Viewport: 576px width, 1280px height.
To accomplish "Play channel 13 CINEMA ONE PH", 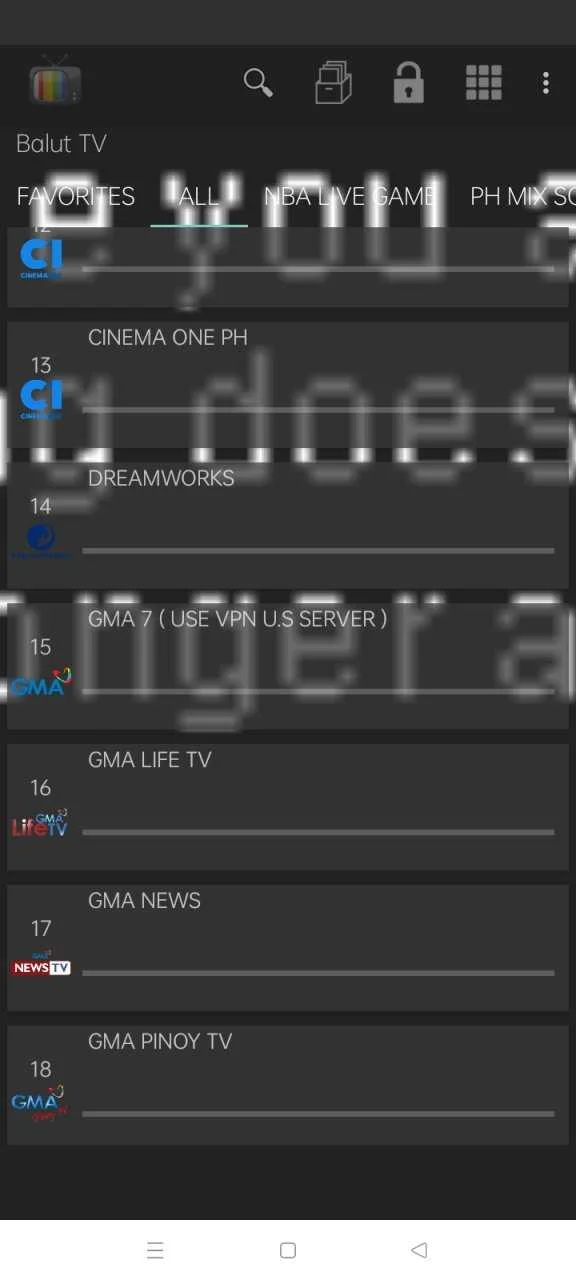I will tap(288, 385).
